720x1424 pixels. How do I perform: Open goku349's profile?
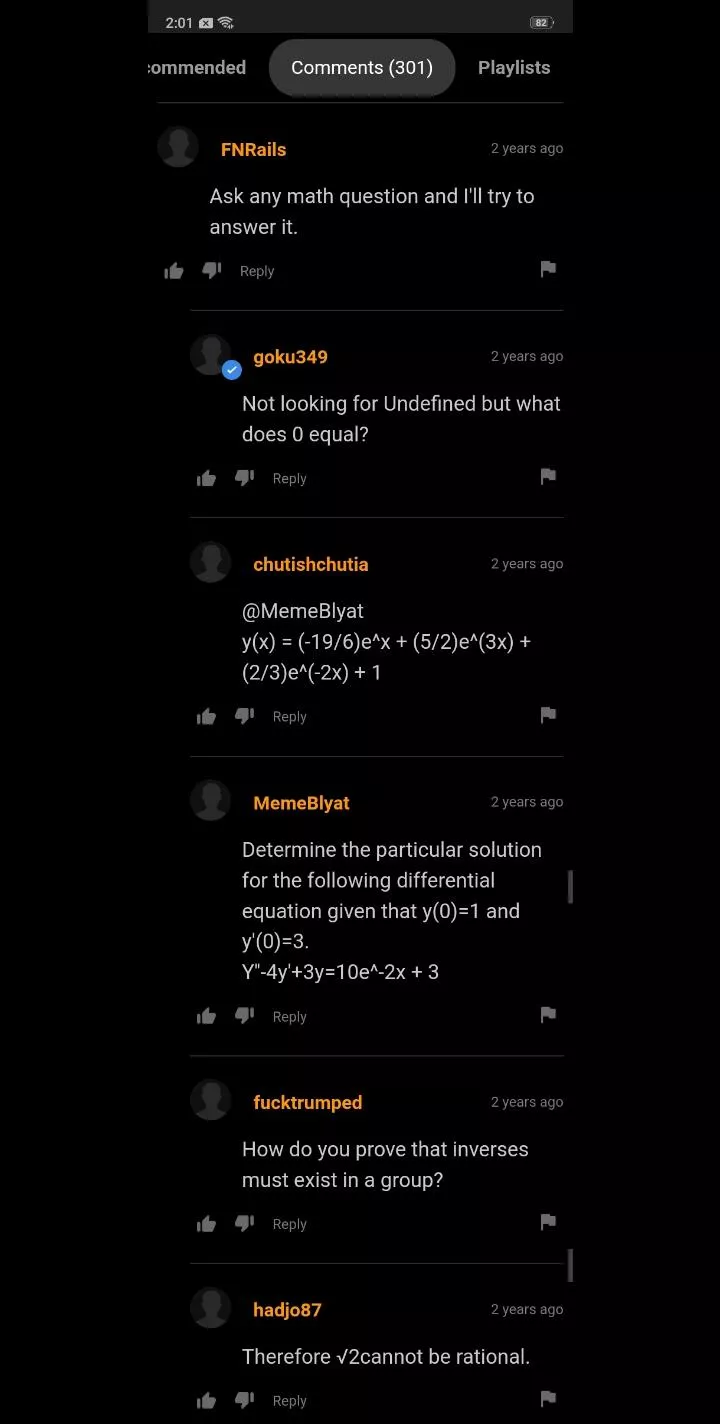pos(290,357)
